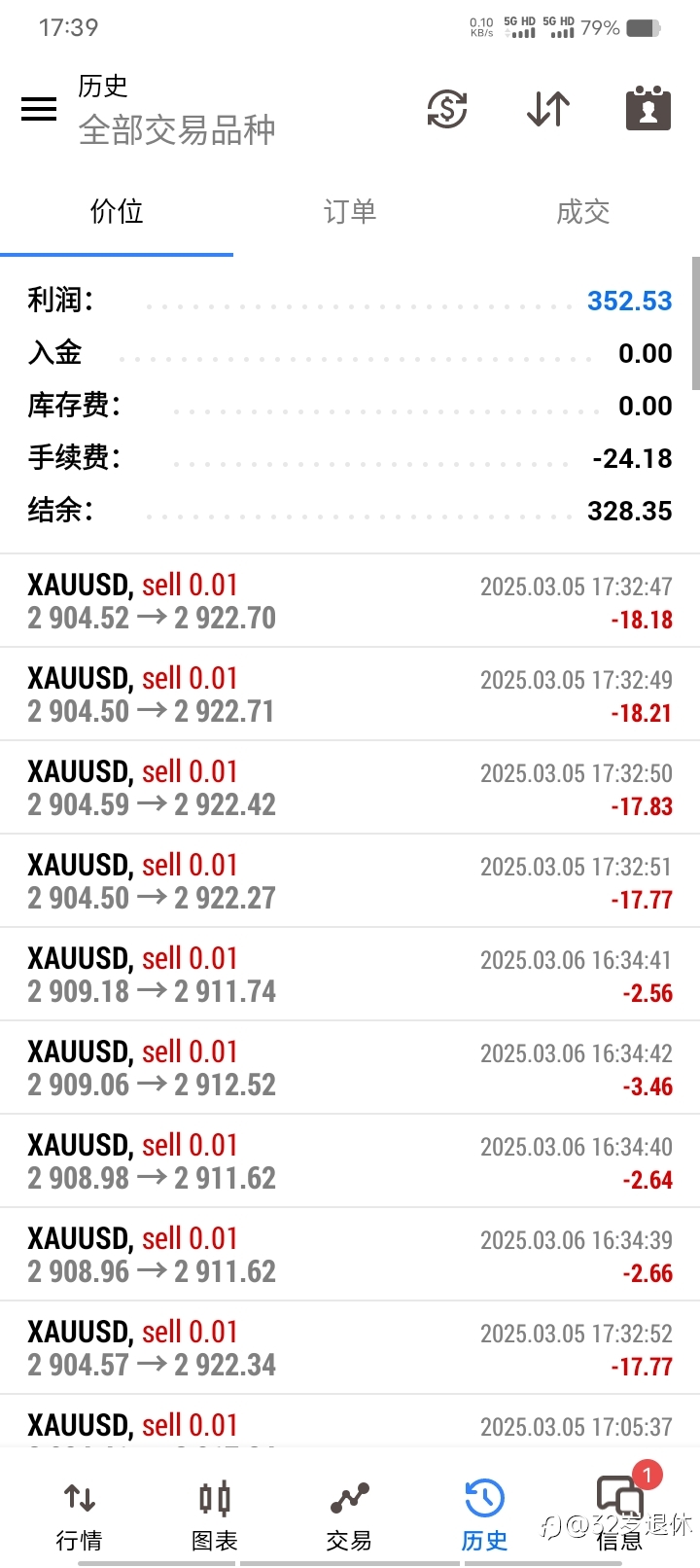Go to the 图表 chart tab
700x1568 pixels.
pyautogui.click(x=215, y=1515)
